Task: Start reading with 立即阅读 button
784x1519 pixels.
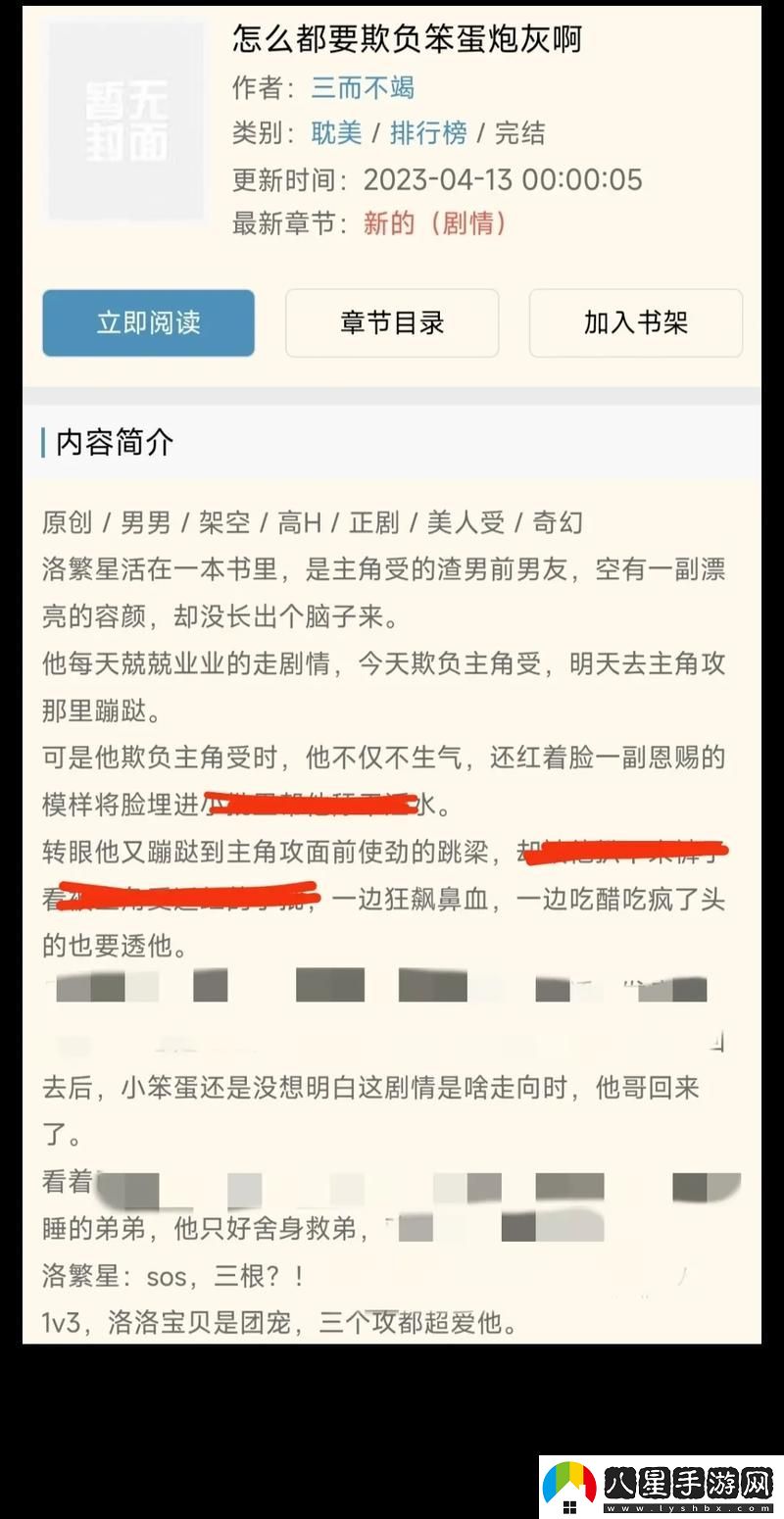Action: tap(148, 322)
